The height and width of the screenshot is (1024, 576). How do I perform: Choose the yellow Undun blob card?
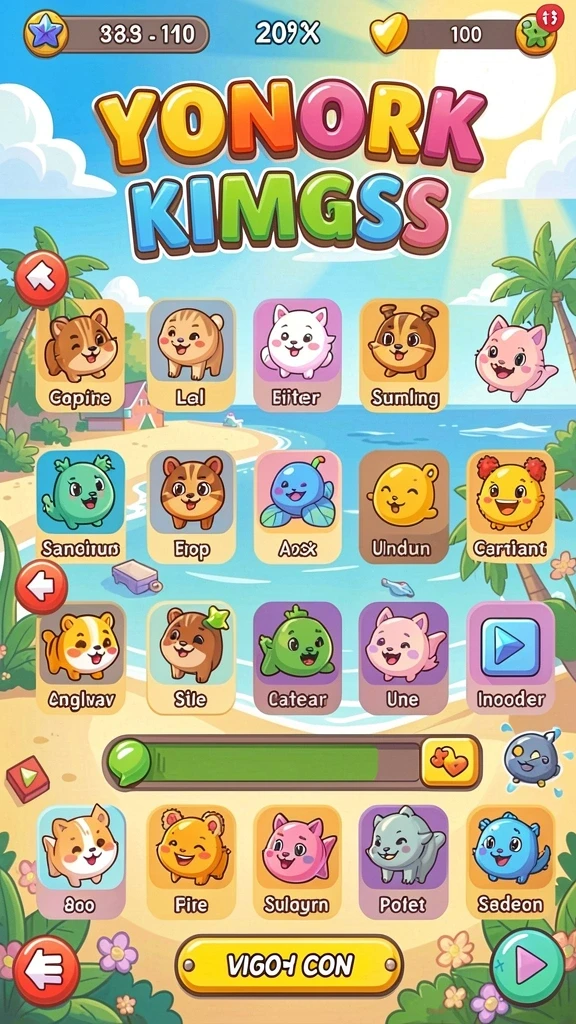[404, 507]
